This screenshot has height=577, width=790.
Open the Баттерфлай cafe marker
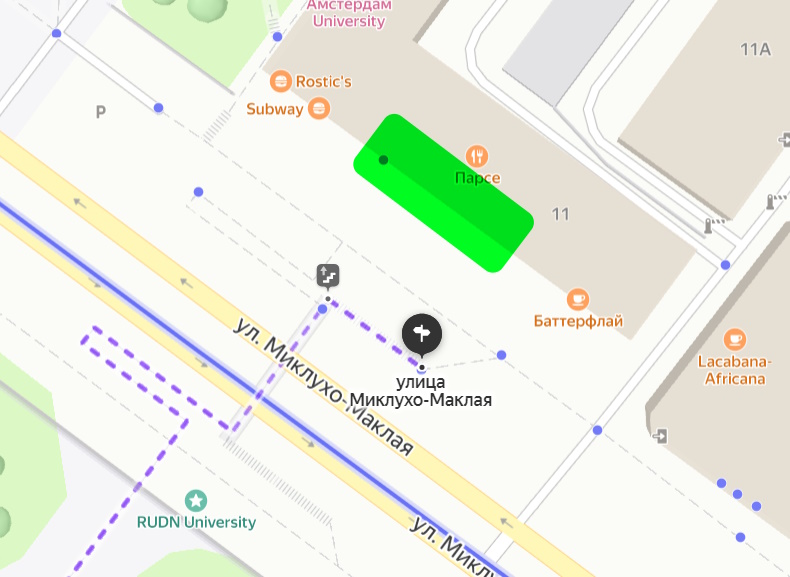click(577, 299)
